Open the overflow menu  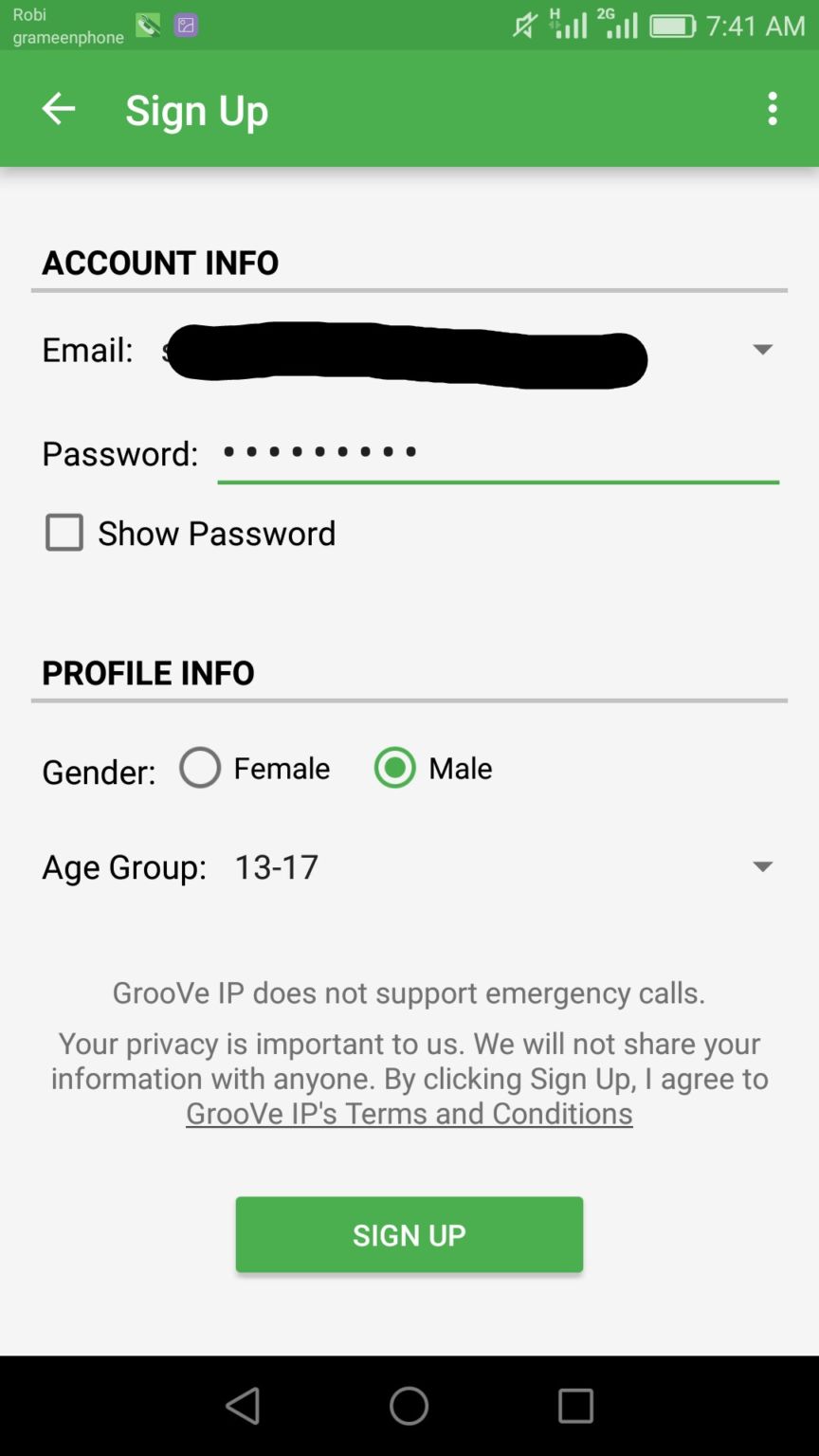pos(773,109)
